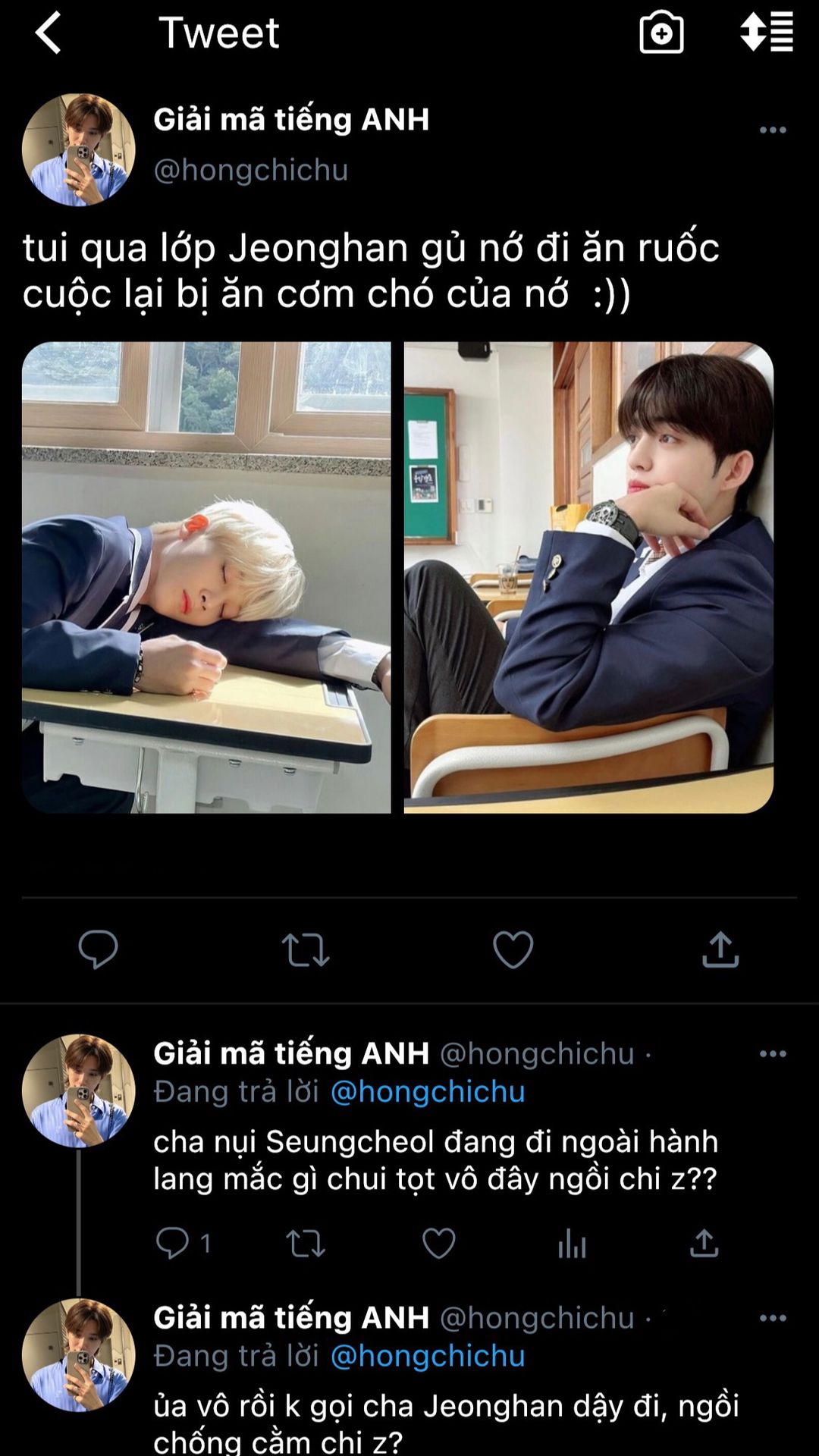The width and height of the screenshot is (819, 1456).
Task: Open @hongchichu link in the Seungcheol reply
Action: (x=428, y=1092)
